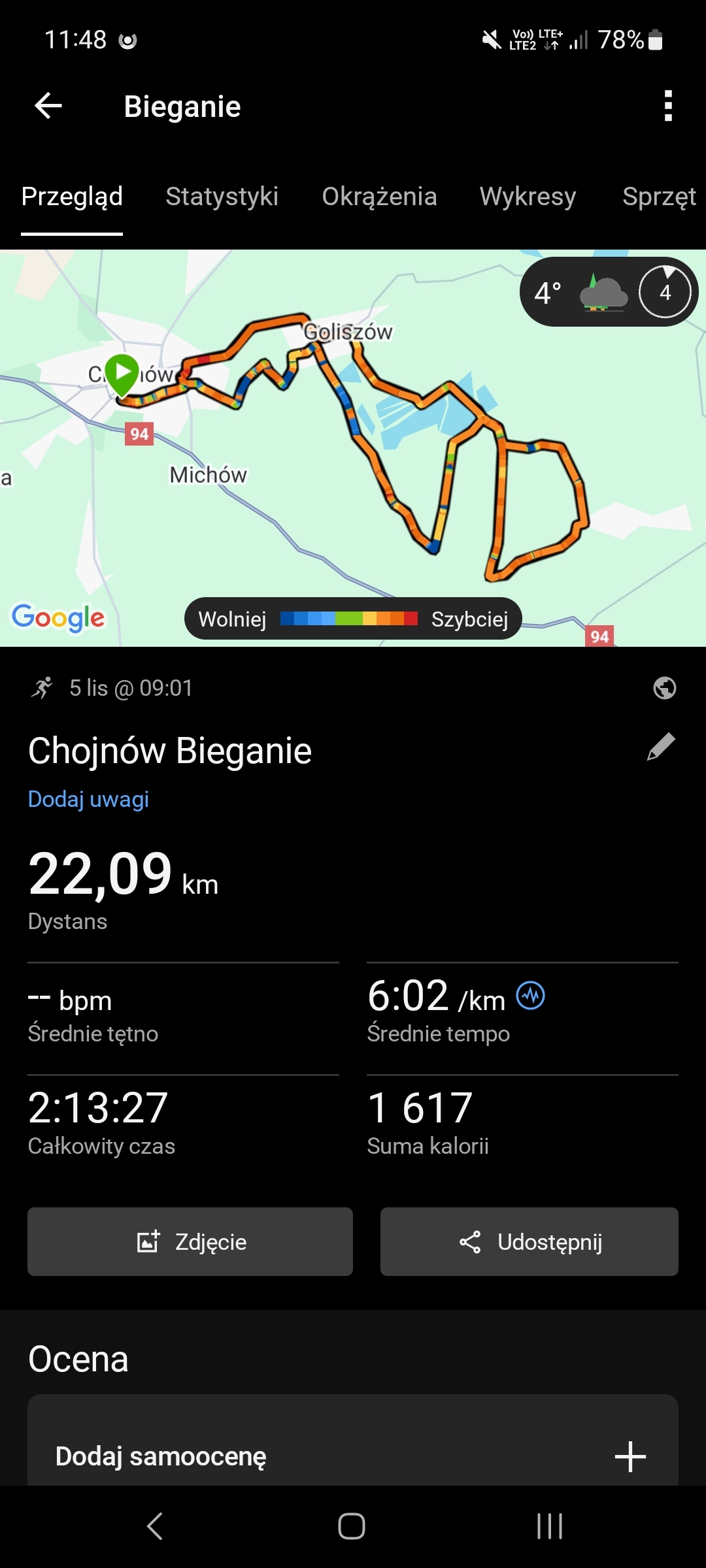Select the Wykresy tab
The width and height of the screenshot is (706, 1568).
528,197
